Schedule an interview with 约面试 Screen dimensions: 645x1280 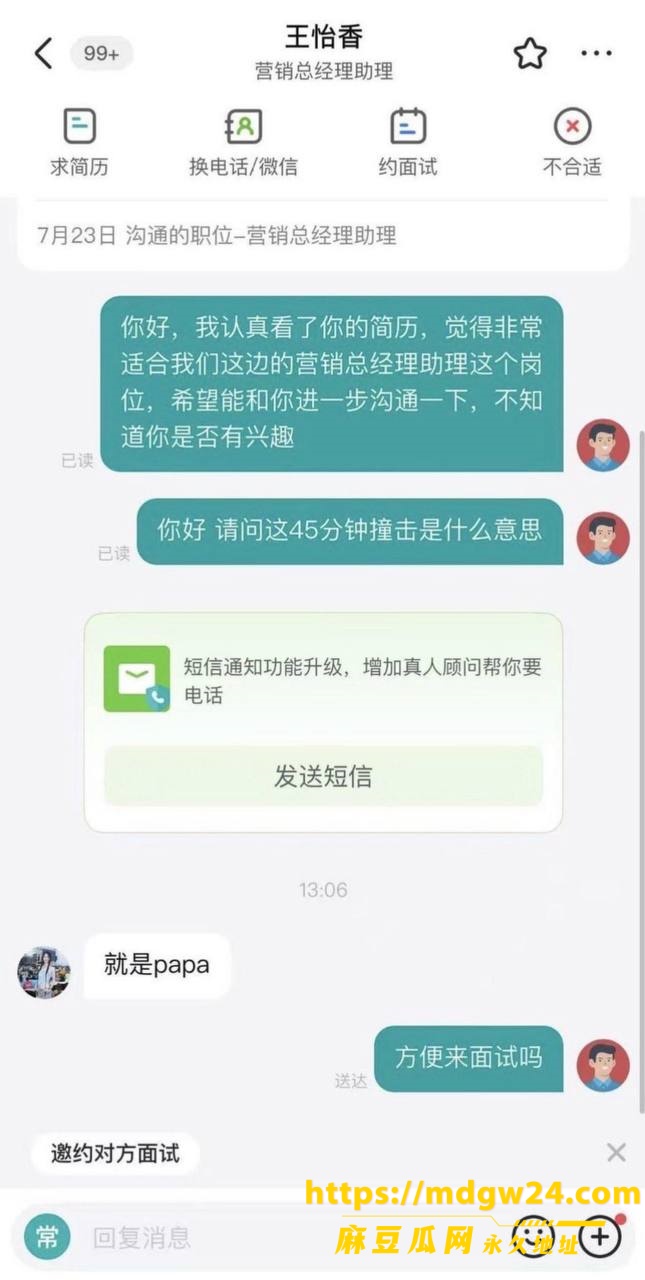point(407,143)
